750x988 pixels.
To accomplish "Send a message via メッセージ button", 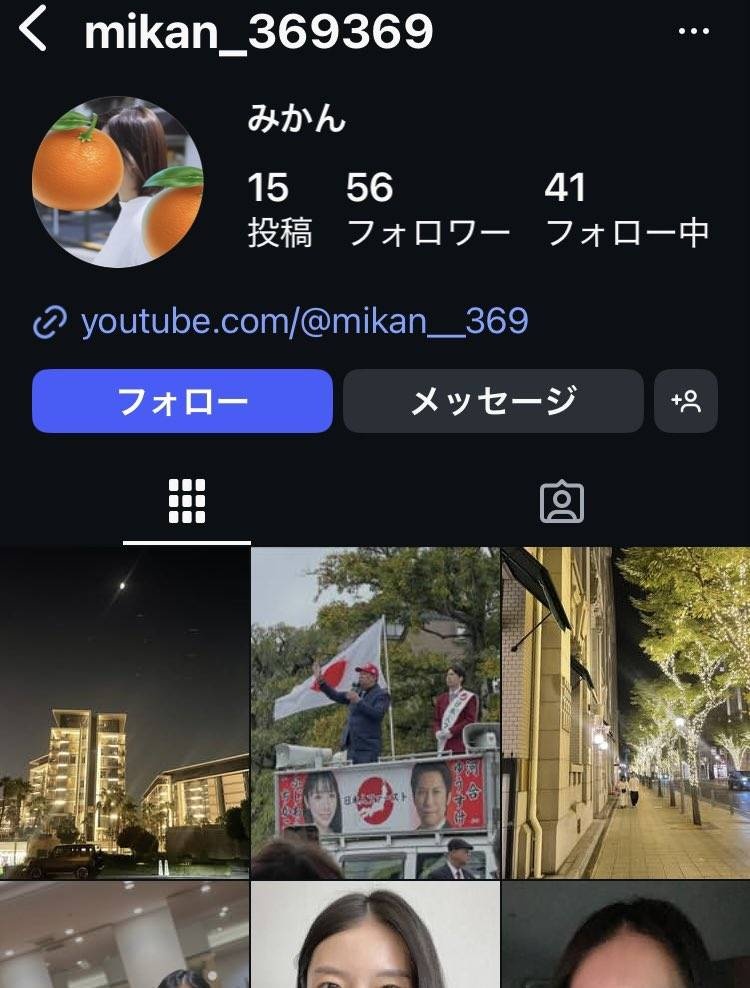I will click(493, 401).
